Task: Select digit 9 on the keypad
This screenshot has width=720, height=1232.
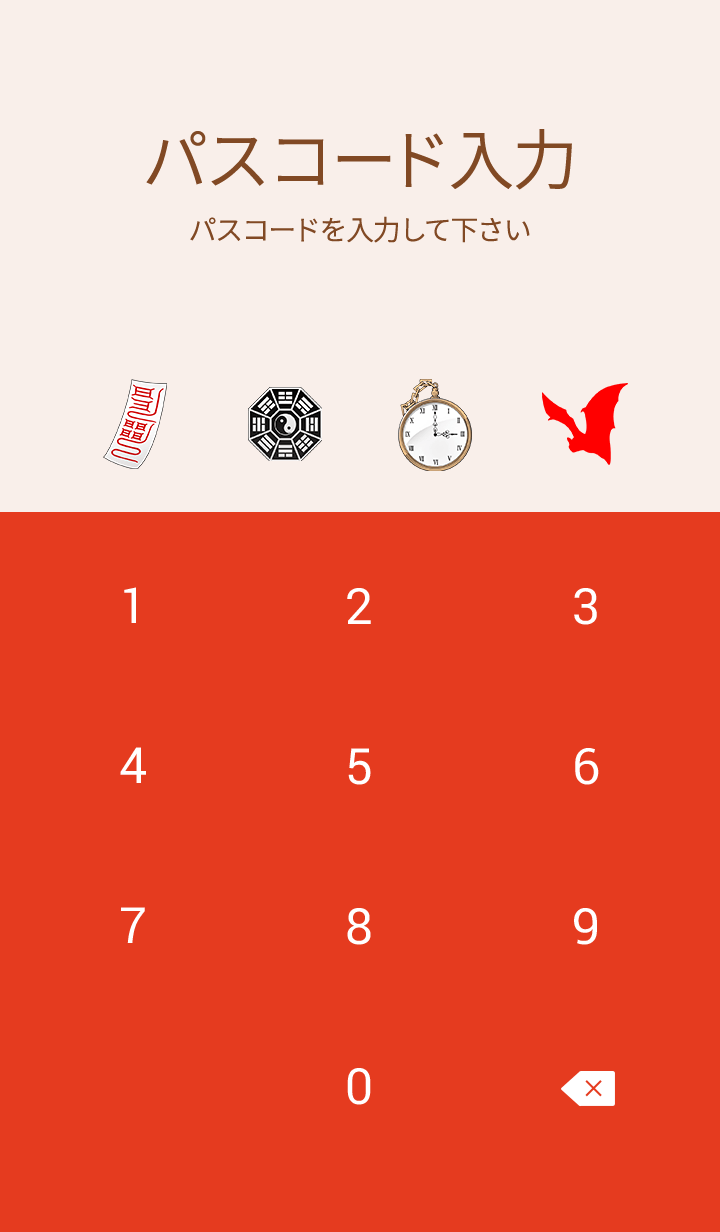Action: click(586, 927)
